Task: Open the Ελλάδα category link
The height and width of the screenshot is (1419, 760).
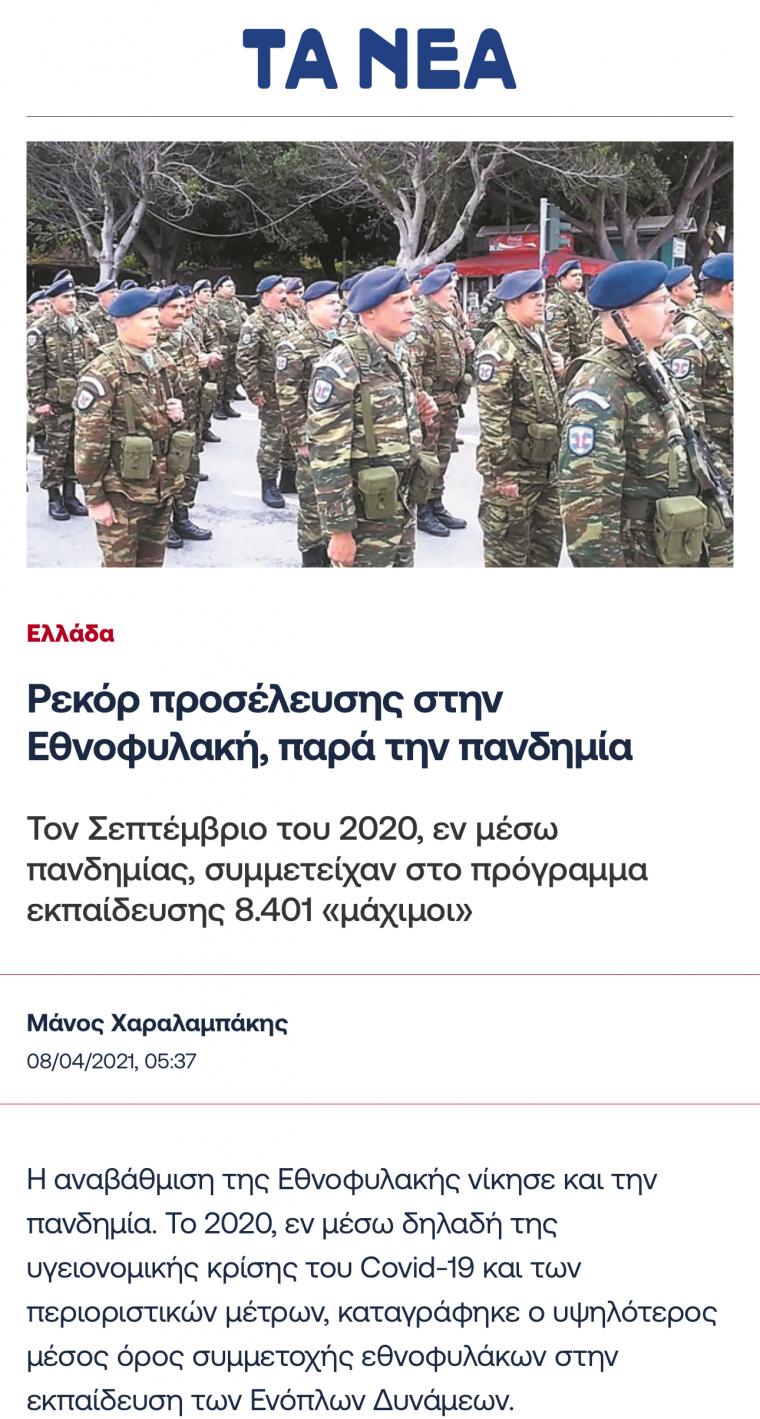Action: [x=70, y=633]
